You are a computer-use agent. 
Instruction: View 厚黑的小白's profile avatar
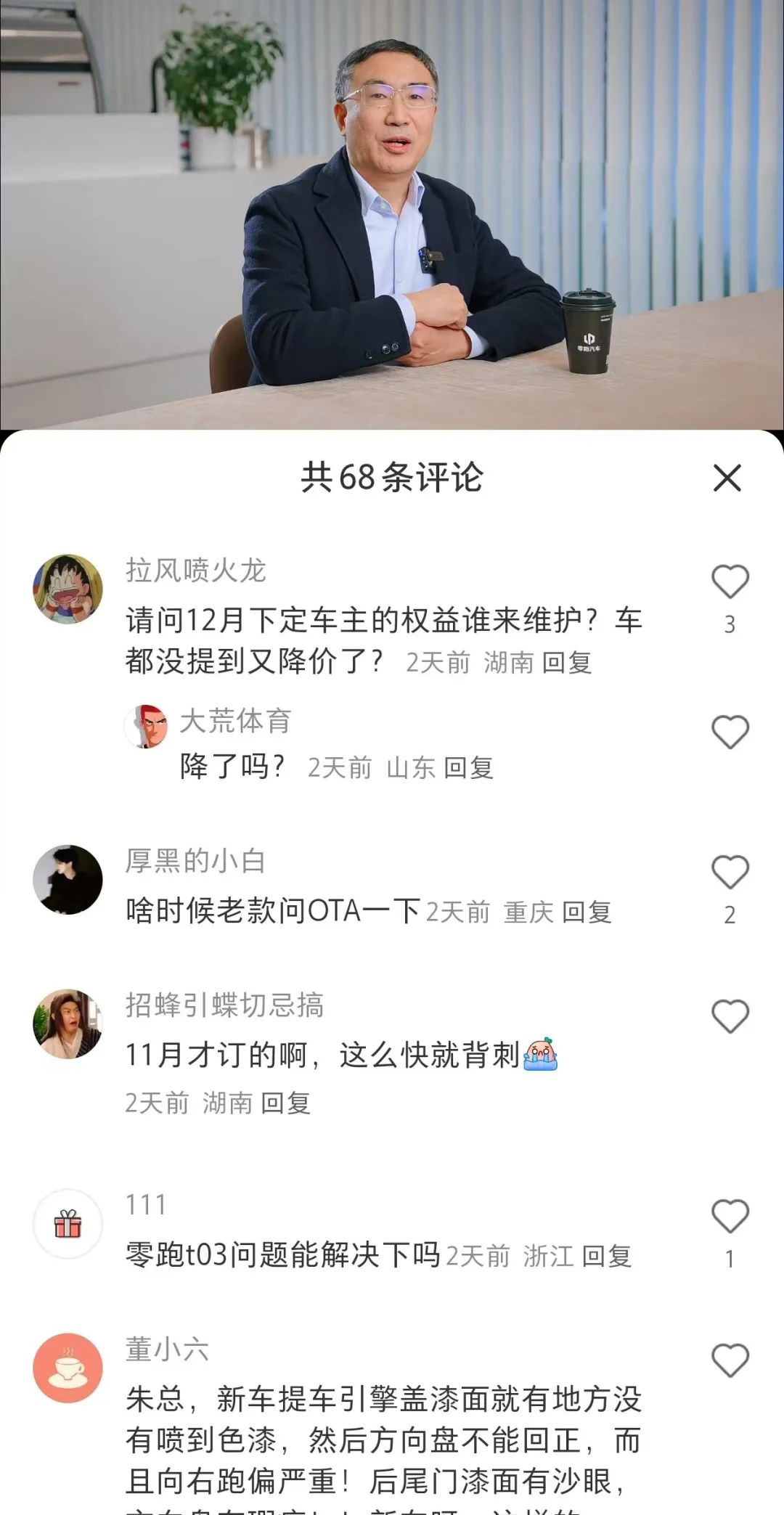tap(68, 879)
